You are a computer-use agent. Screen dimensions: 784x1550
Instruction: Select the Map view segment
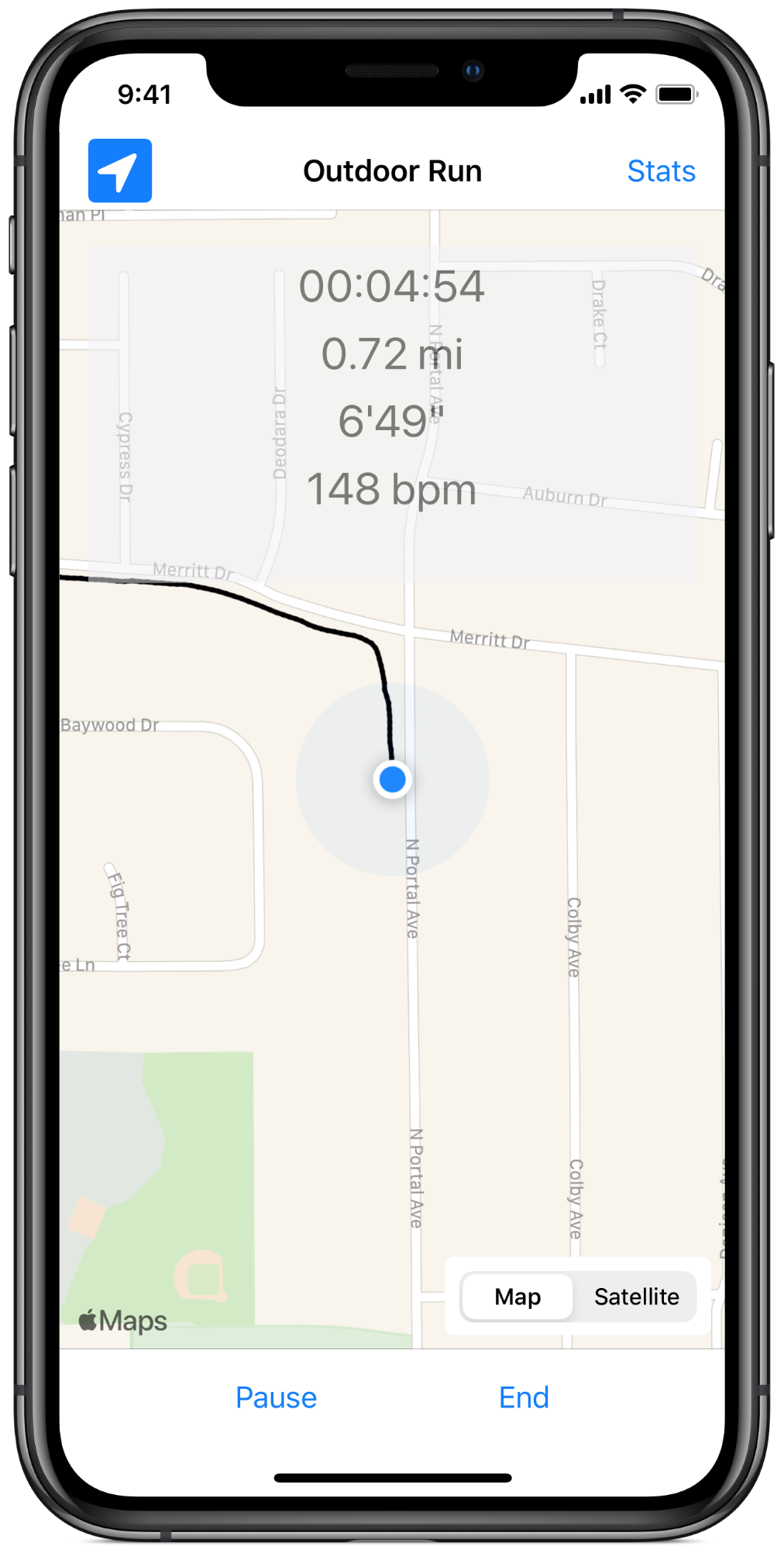pos(518,1297)
